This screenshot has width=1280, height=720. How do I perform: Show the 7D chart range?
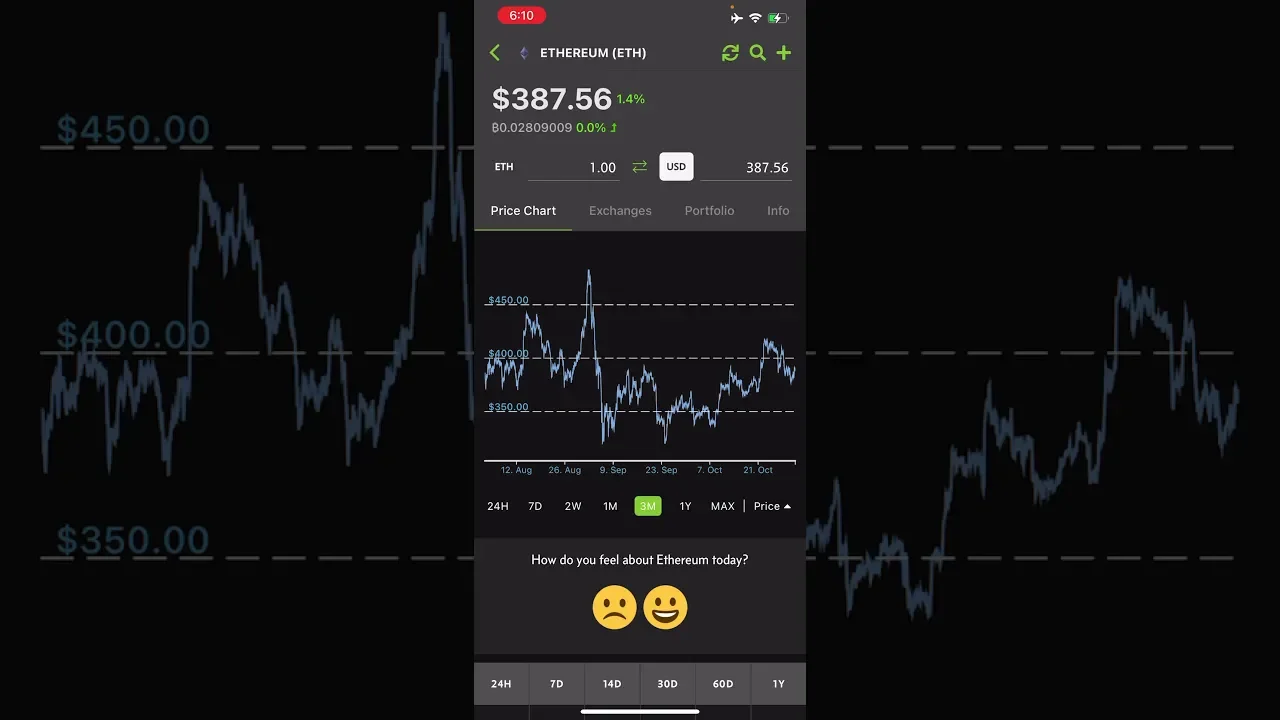(x=535, y=506)
